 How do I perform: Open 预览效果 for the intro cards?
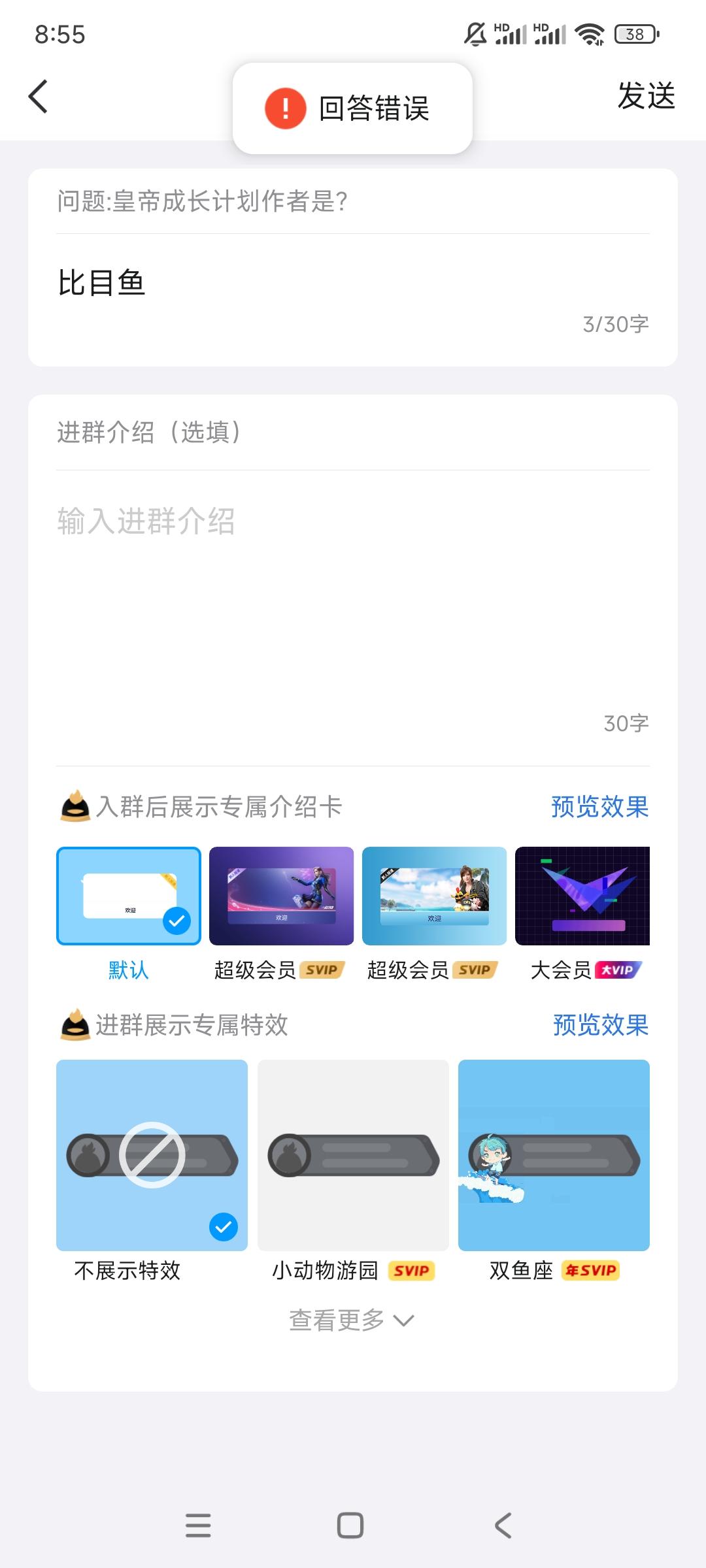[599, 808]
